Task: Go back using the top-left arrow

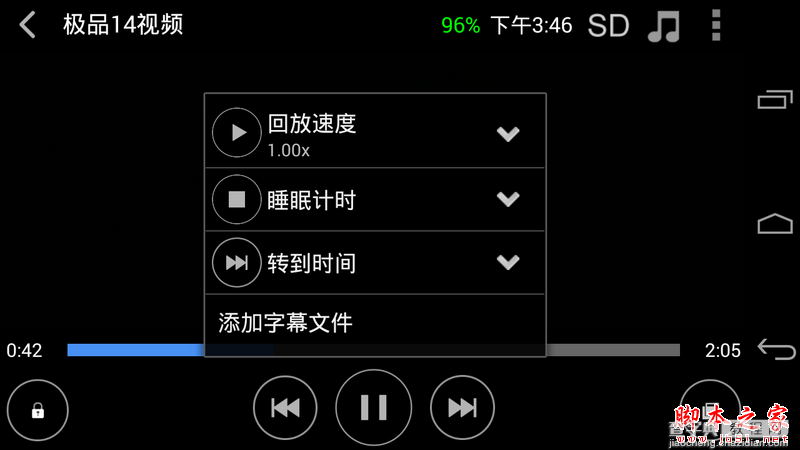Action: tap(28, 25)
